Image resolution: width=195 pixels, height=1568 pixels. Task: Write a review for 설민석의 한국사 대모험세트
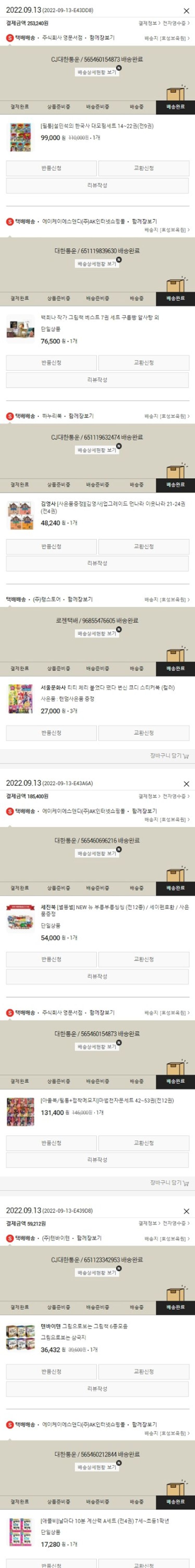click(97, 185)
